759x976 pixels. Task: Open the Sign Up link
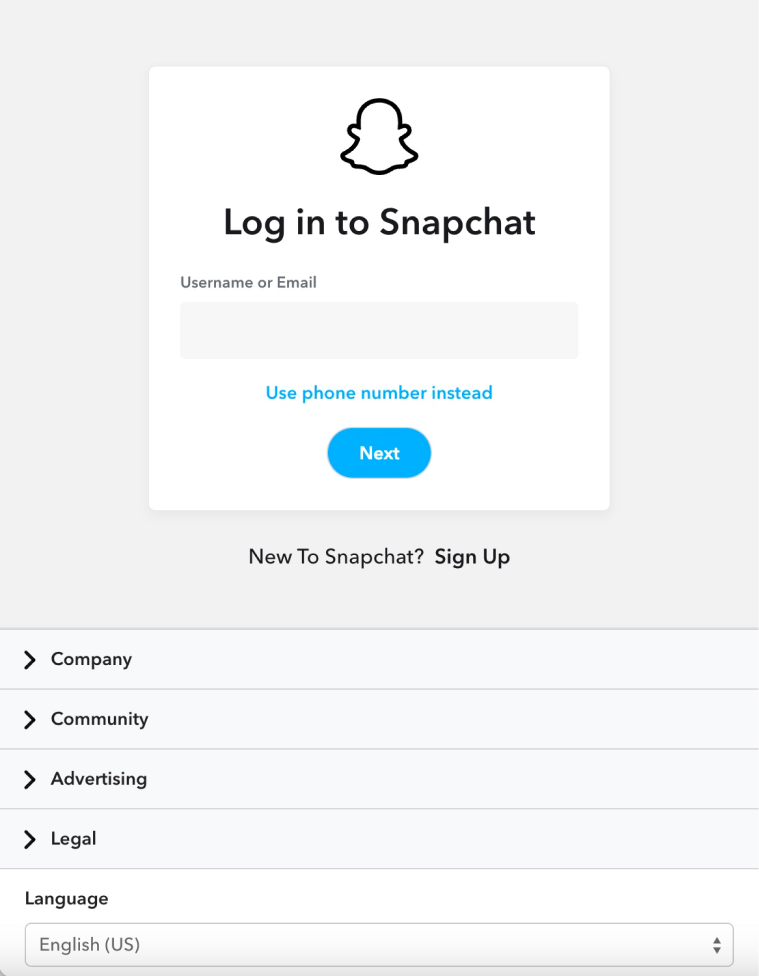point(472,557)
